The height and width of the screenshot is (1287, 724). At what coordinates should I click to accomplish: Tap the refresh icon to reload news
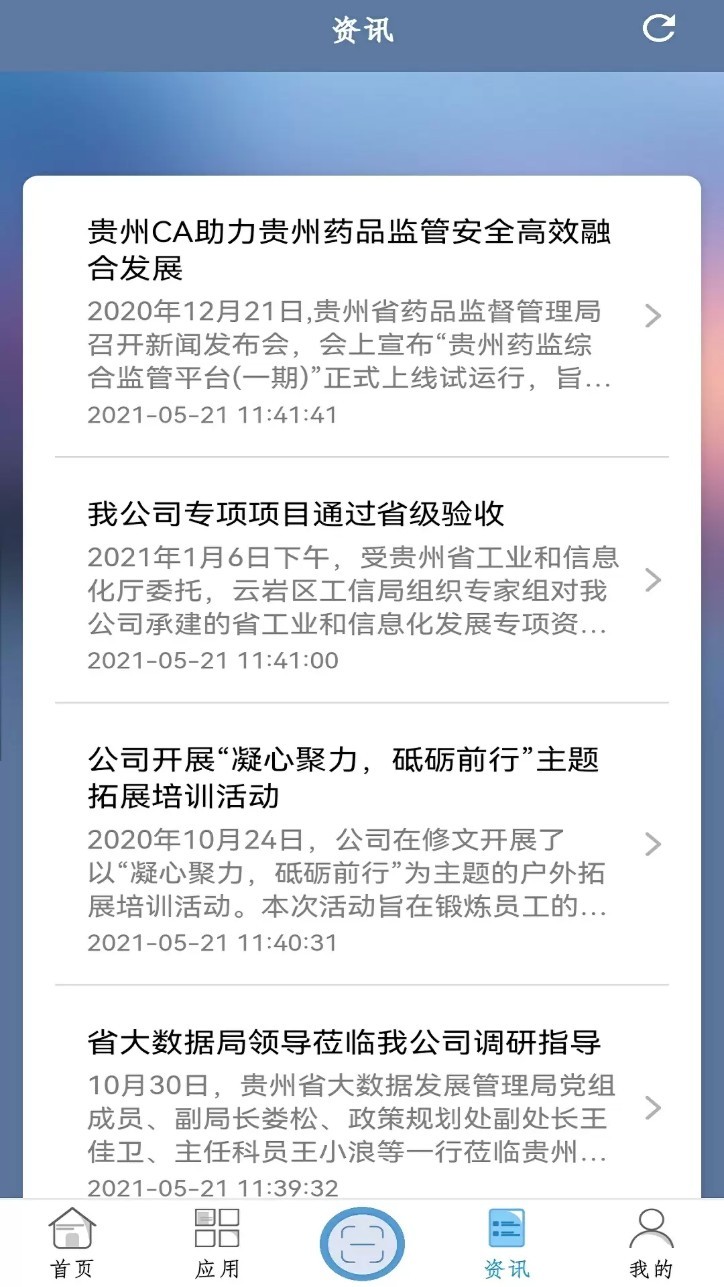(657, 30)
